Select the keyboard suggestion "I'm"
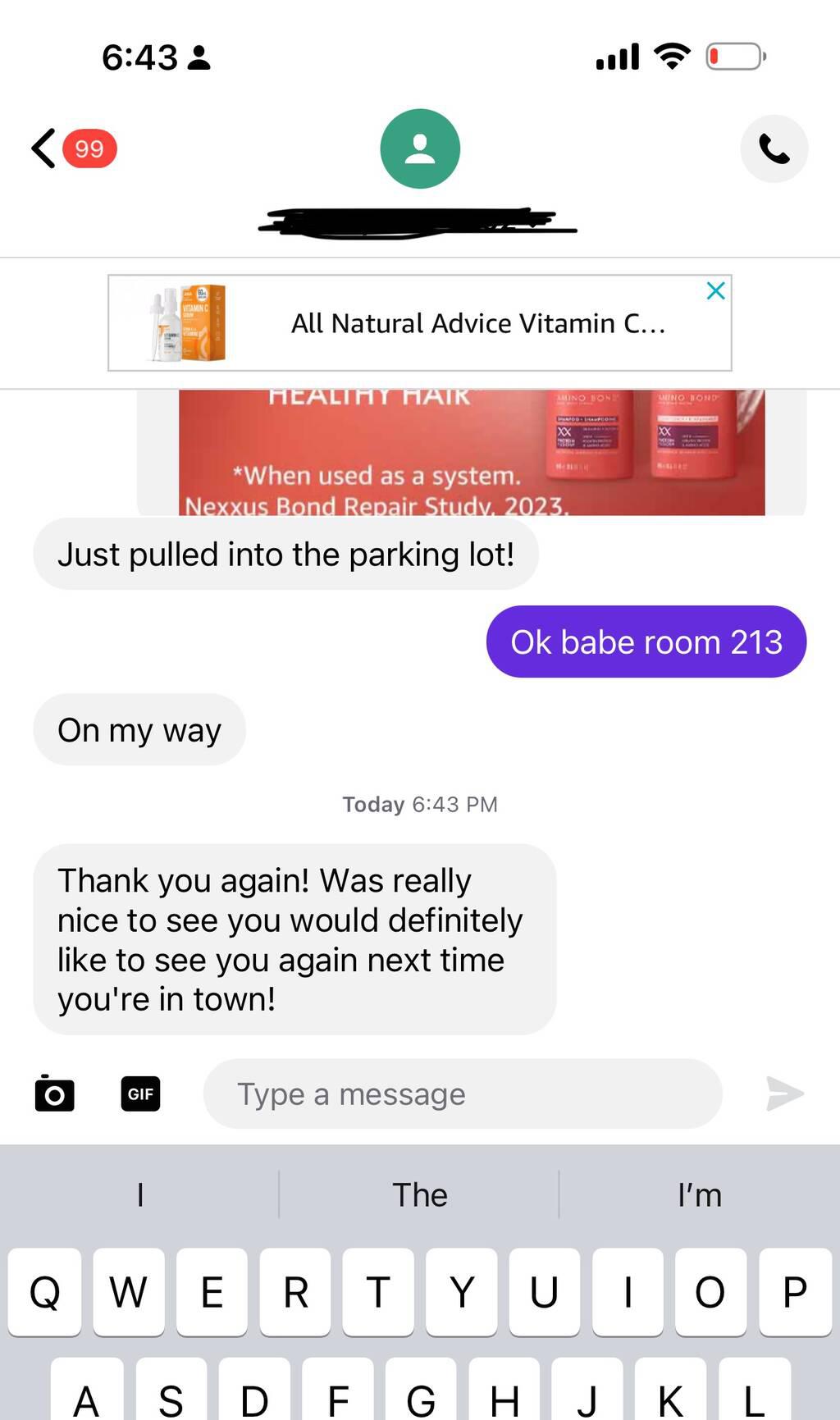840x1420 pixels. (699, 1194)
